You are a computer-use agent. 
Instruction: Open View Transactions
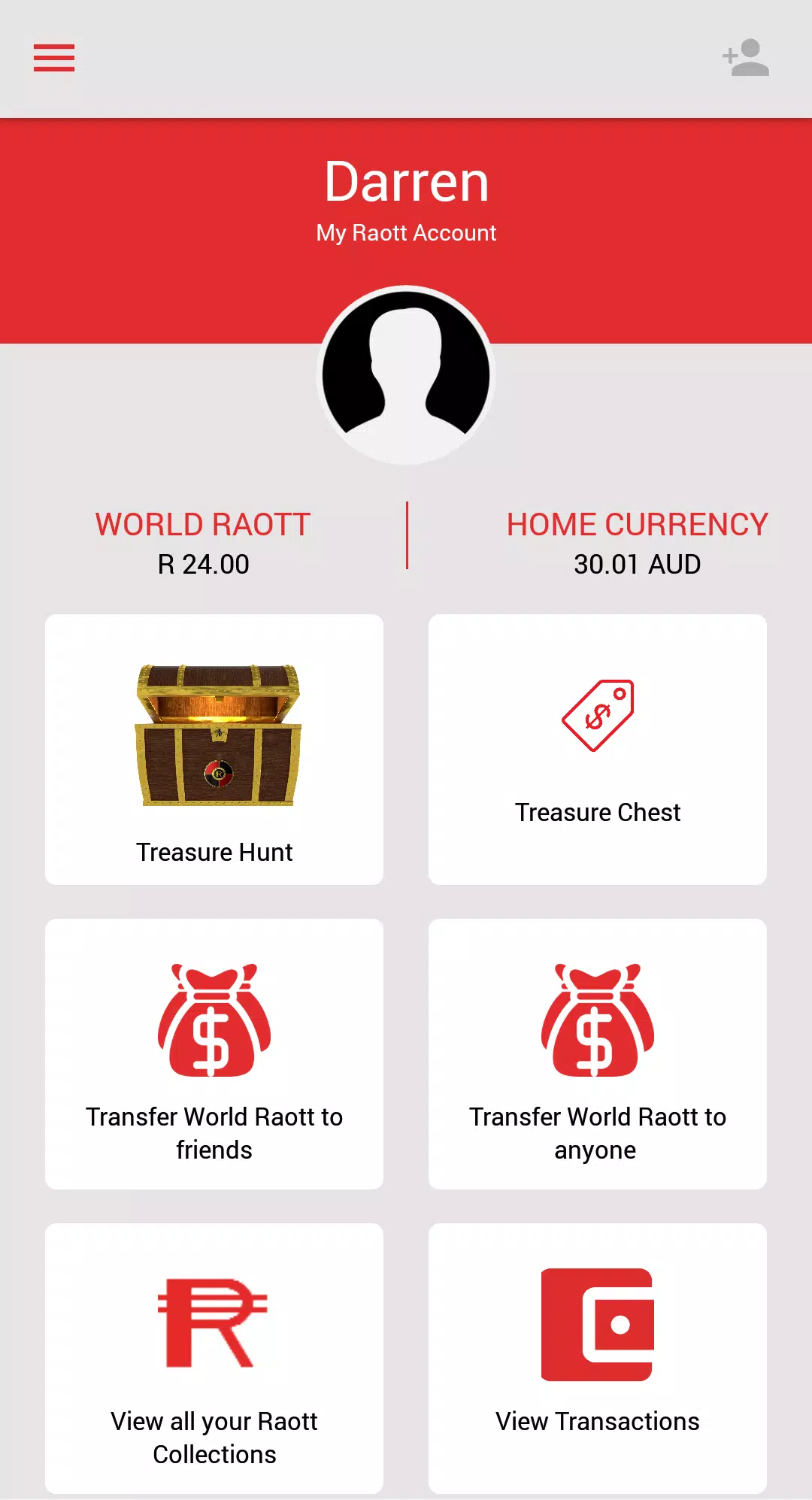click(598, 1358)
